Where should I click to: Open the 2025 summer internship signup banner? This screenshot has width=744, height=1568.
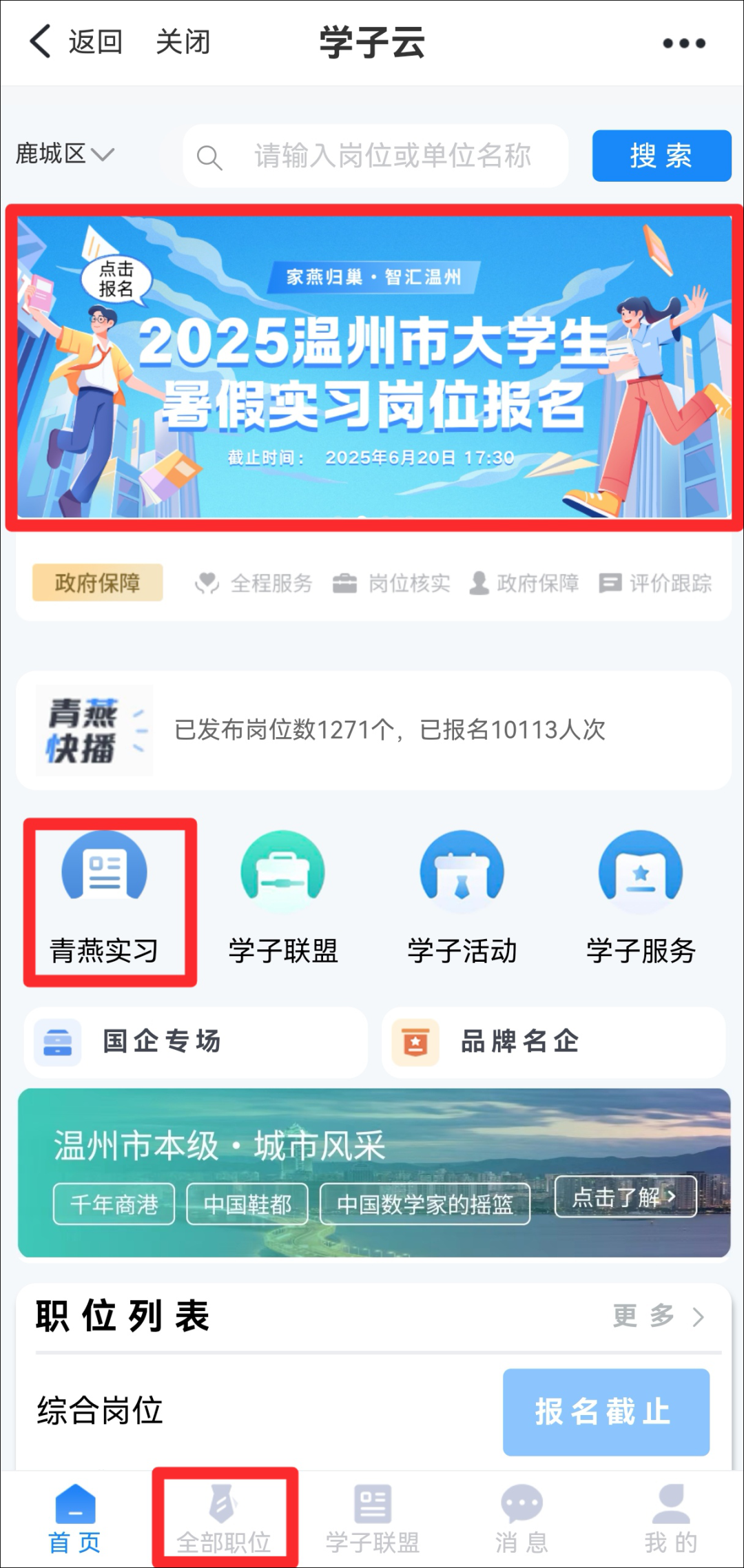click(x=373, y=367)
